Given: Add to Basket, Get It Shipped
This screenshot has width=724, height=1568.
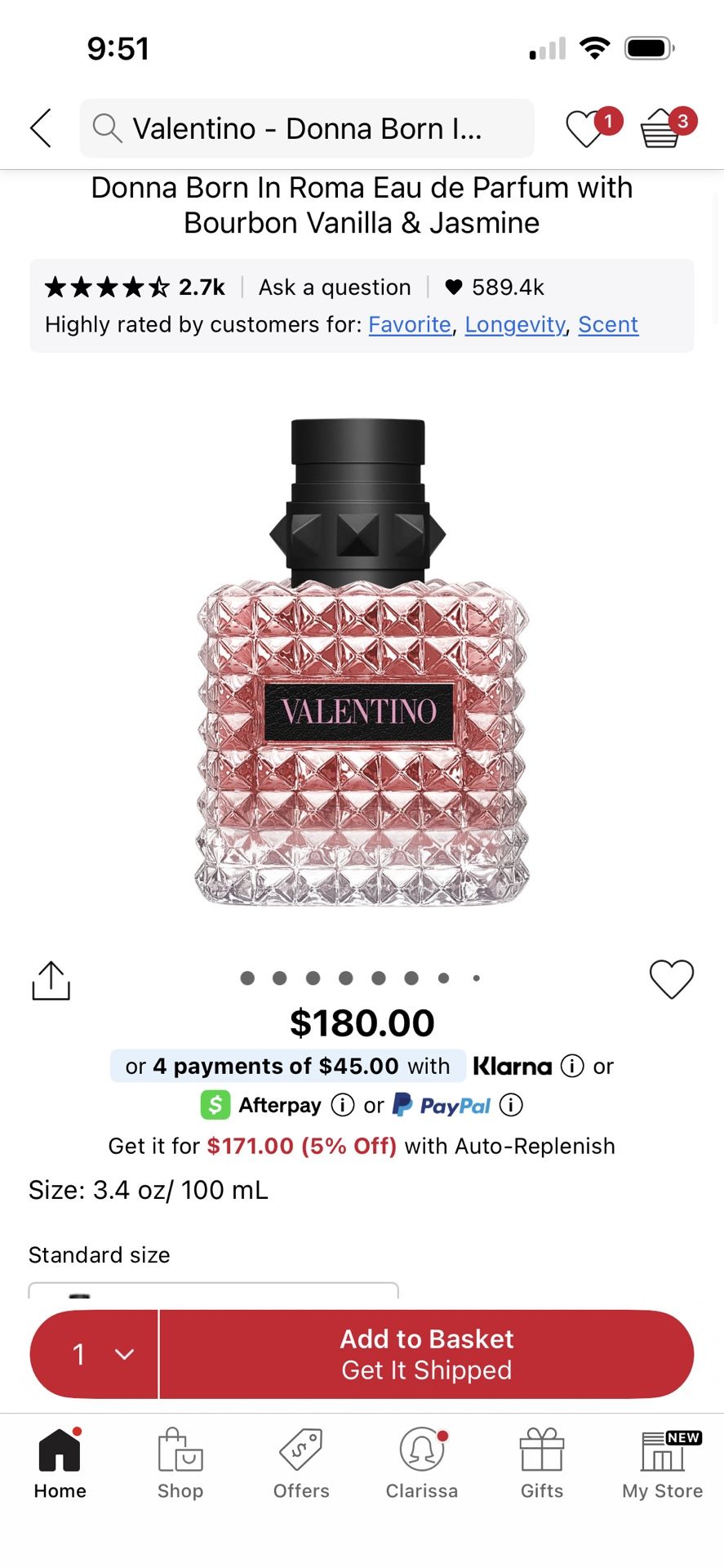Looking at the screenshot, I should click(x=427, y=1354).
